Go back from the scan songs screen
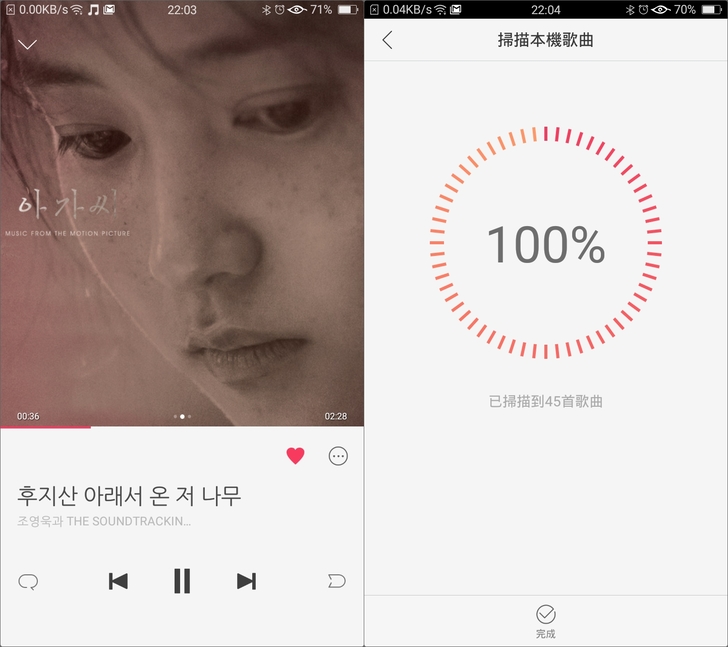Screen dimensions: 728x647 pos(388,40)
